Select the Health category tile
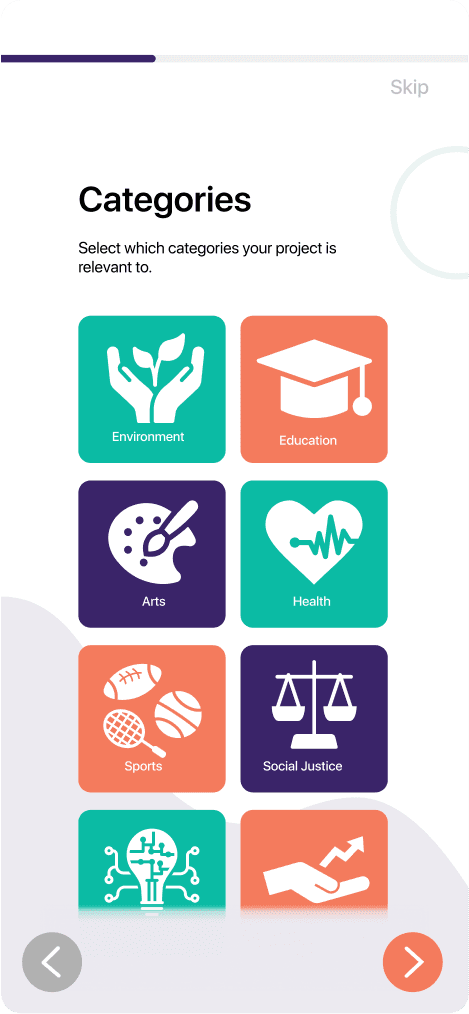Viewport: 469px width, 1014px height. click(x=314, y=554)
